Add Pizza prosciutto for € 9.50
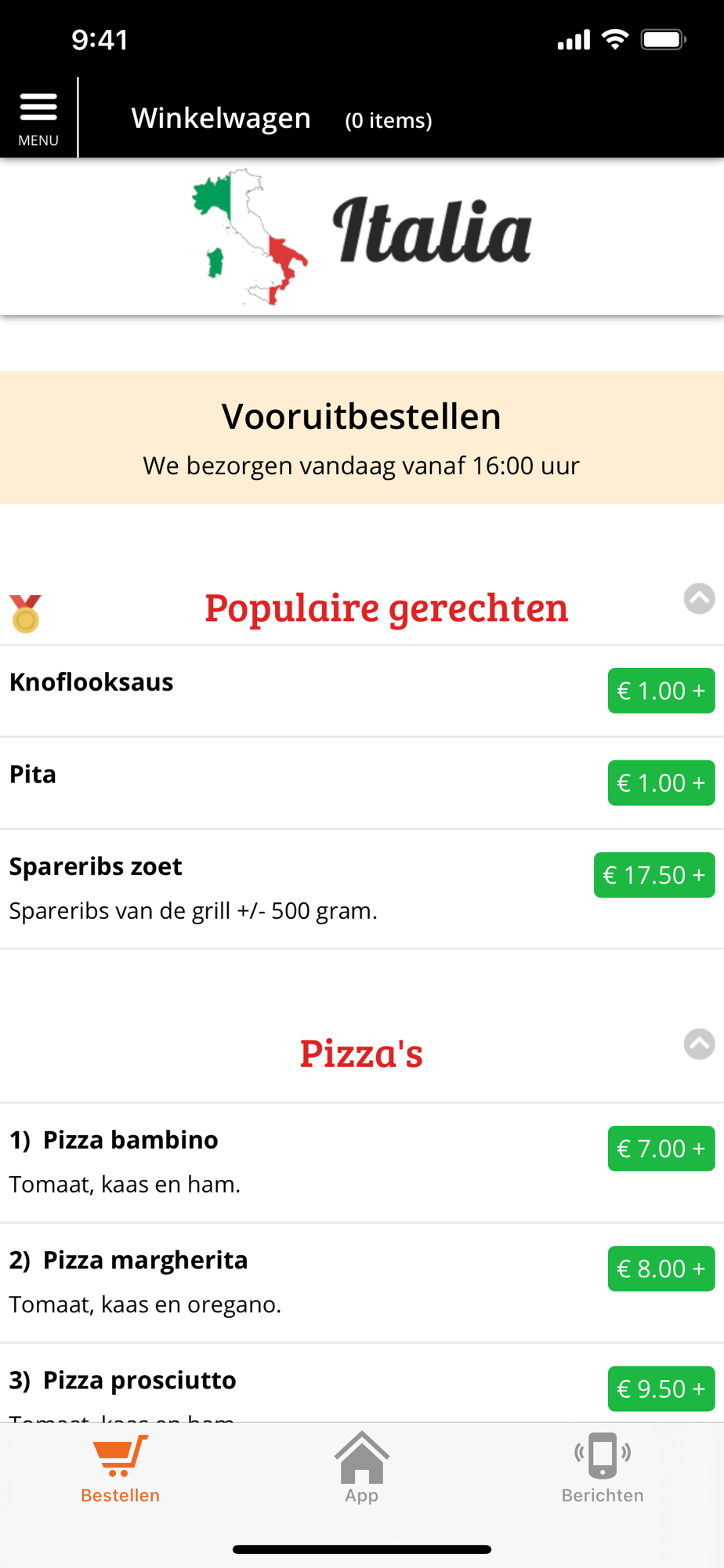Viewport: 724px width, 1568px height. 661,1388
